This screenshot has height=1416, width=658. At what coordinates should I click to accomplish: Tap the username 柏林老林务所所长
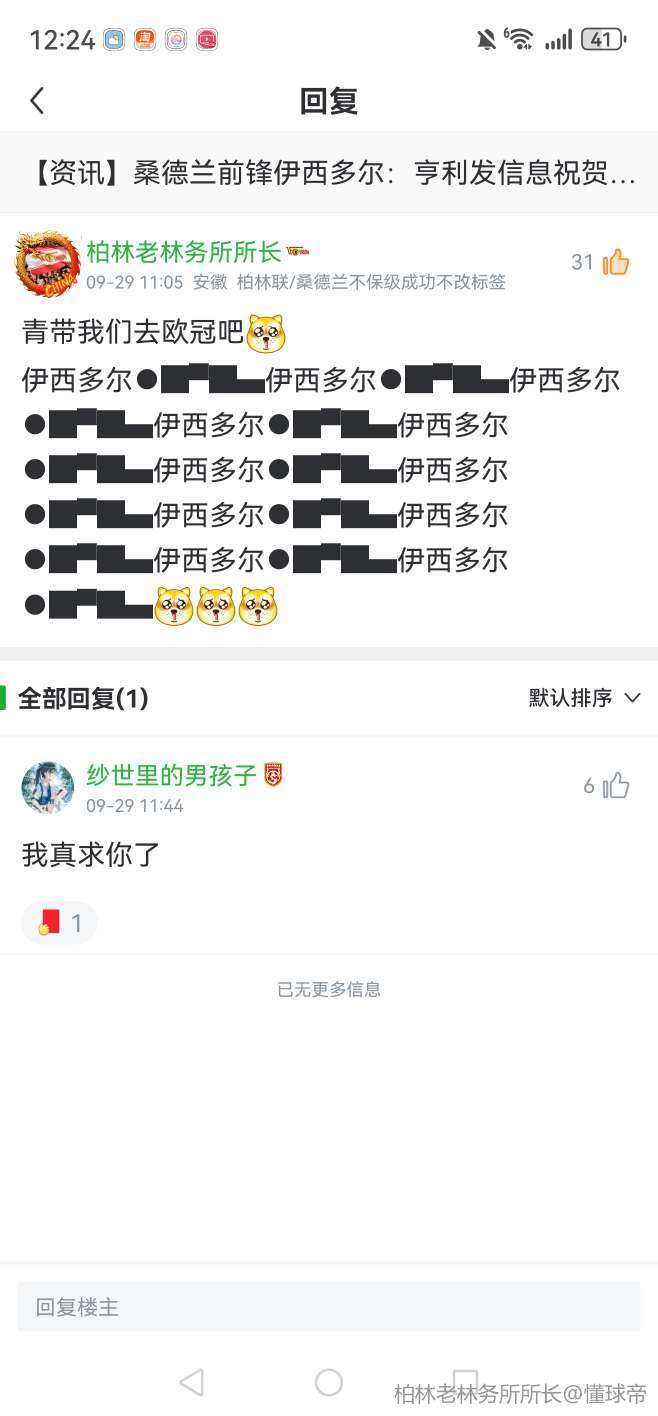184,252
